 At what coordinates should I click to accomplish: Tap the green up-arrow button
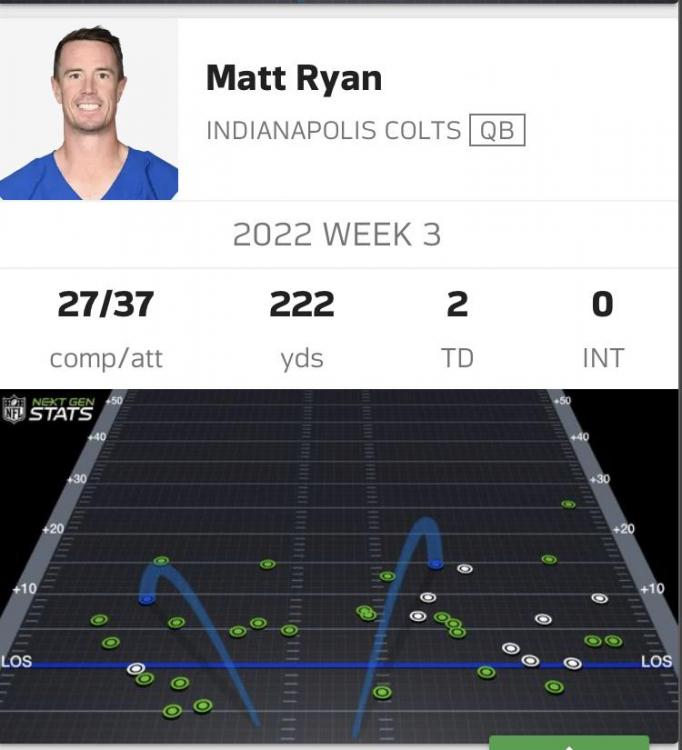point(568,743)
